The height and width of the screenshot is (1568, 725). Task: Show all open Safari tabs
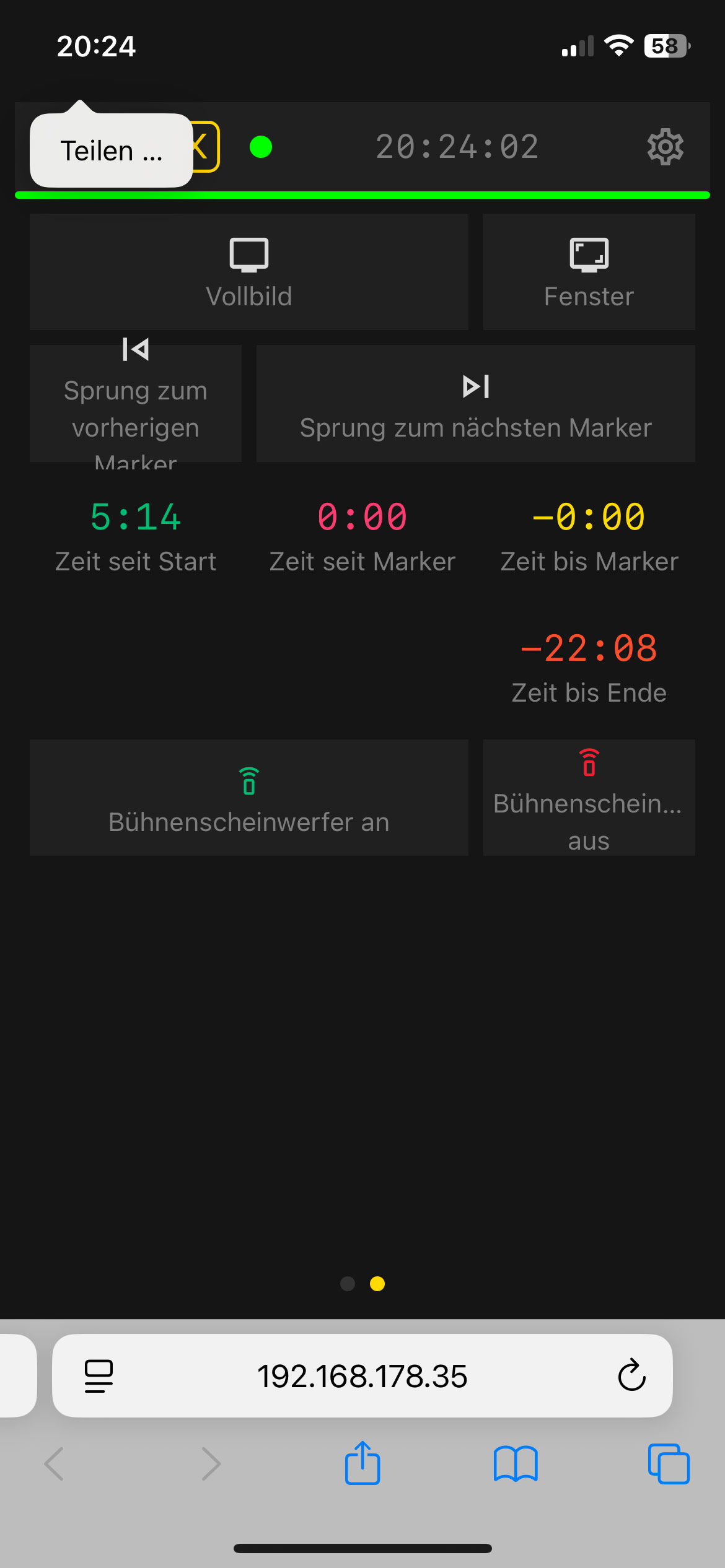[x=668, y=1464]
